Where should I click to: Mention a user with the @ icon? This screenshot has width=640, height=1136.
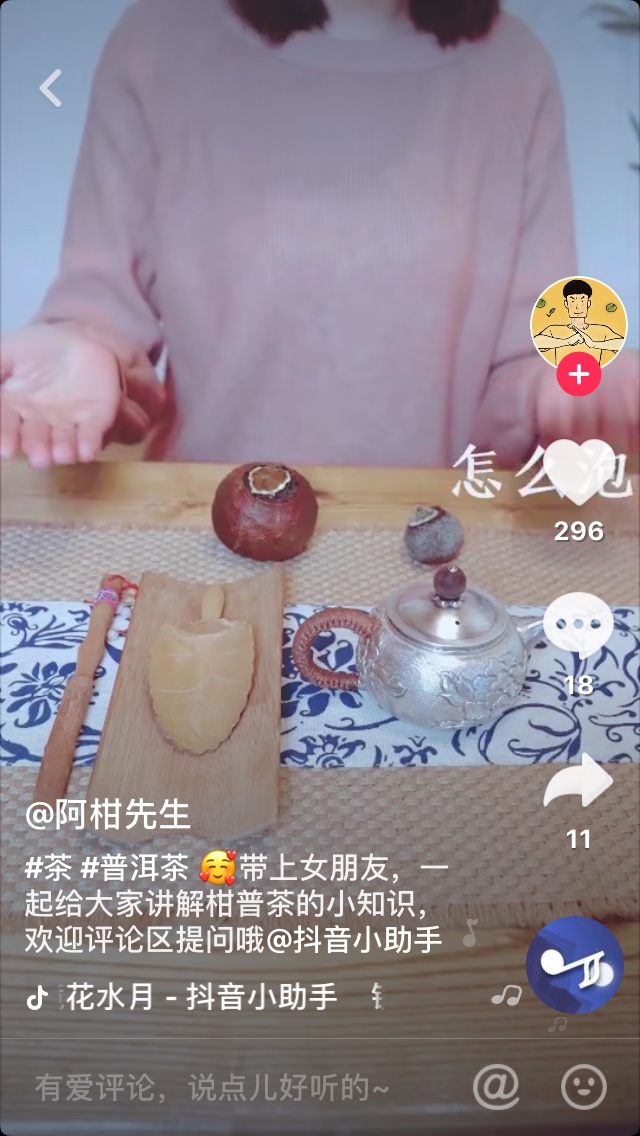tap(495, 1086)
